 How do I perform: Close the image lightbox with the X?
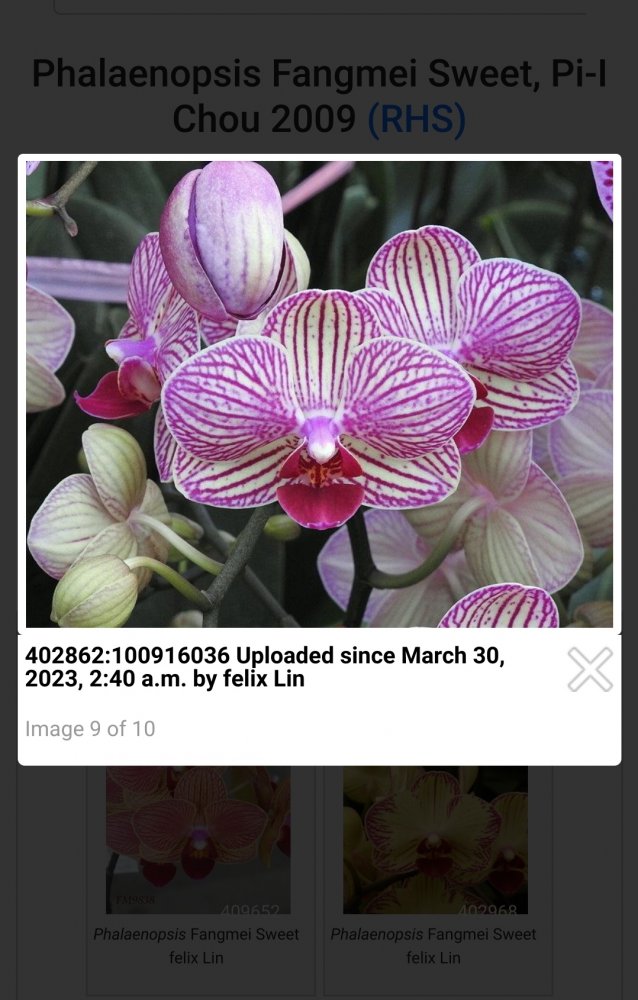[590, 669]
